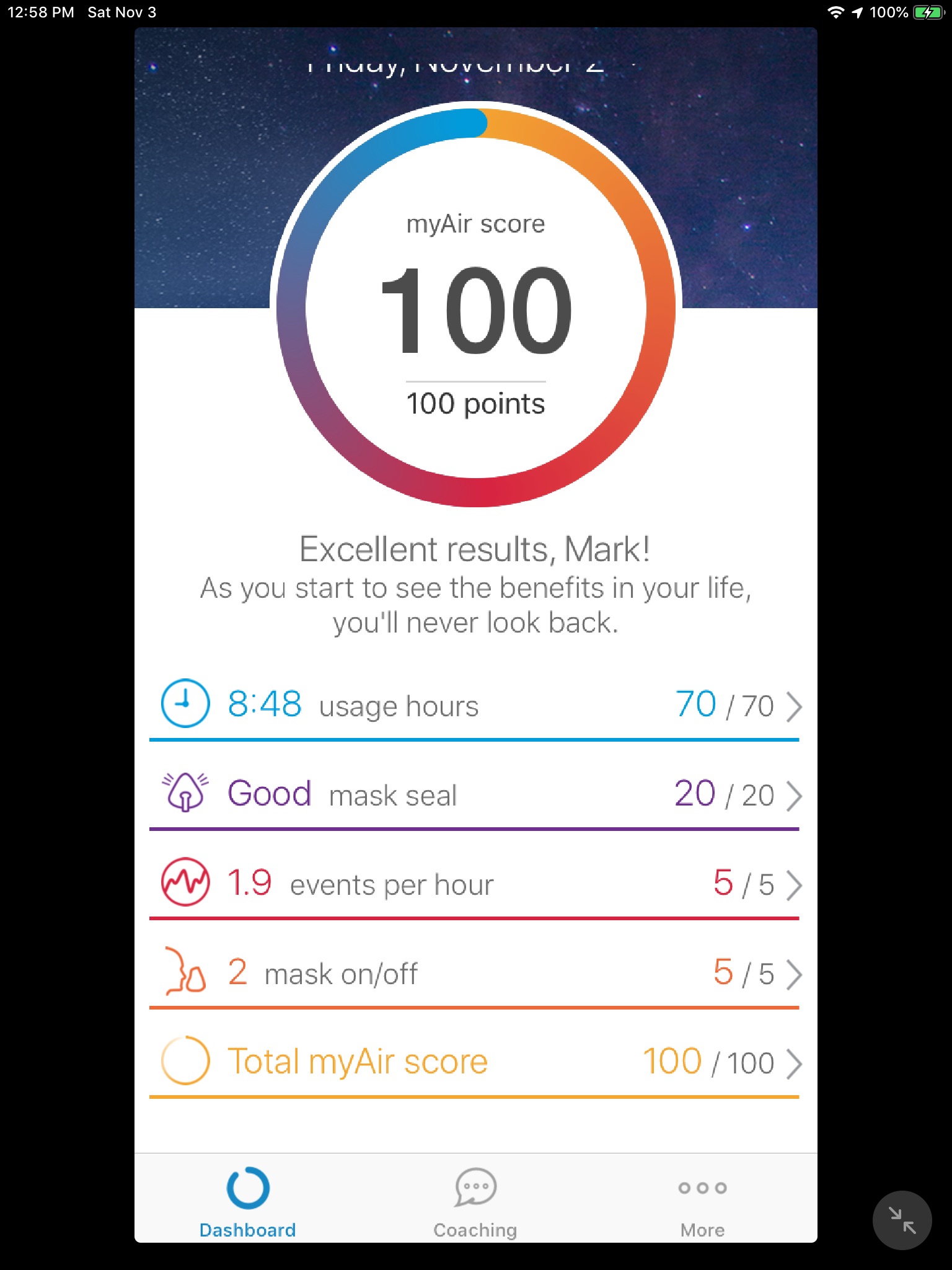Open the Good mask seal row
Image resolution: width=952 pixels, height=1270 pixels.
(x=475, y=795)
